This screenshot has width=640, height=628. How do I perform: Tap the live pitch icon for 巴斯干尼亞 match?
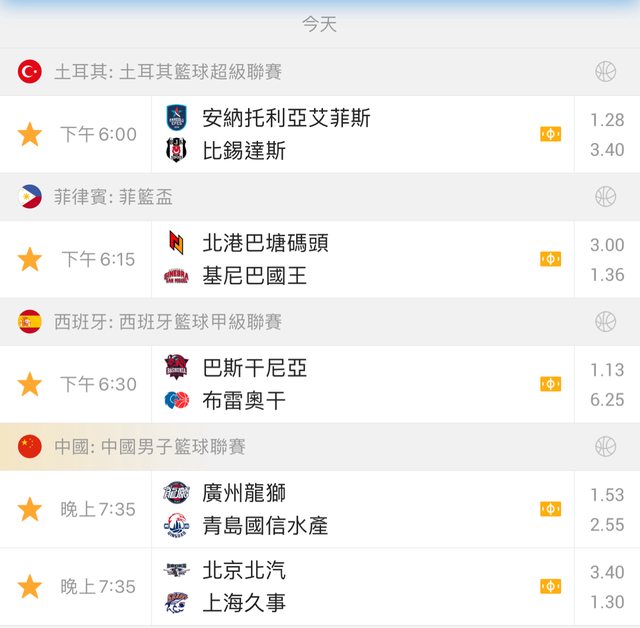coord(550,385)
